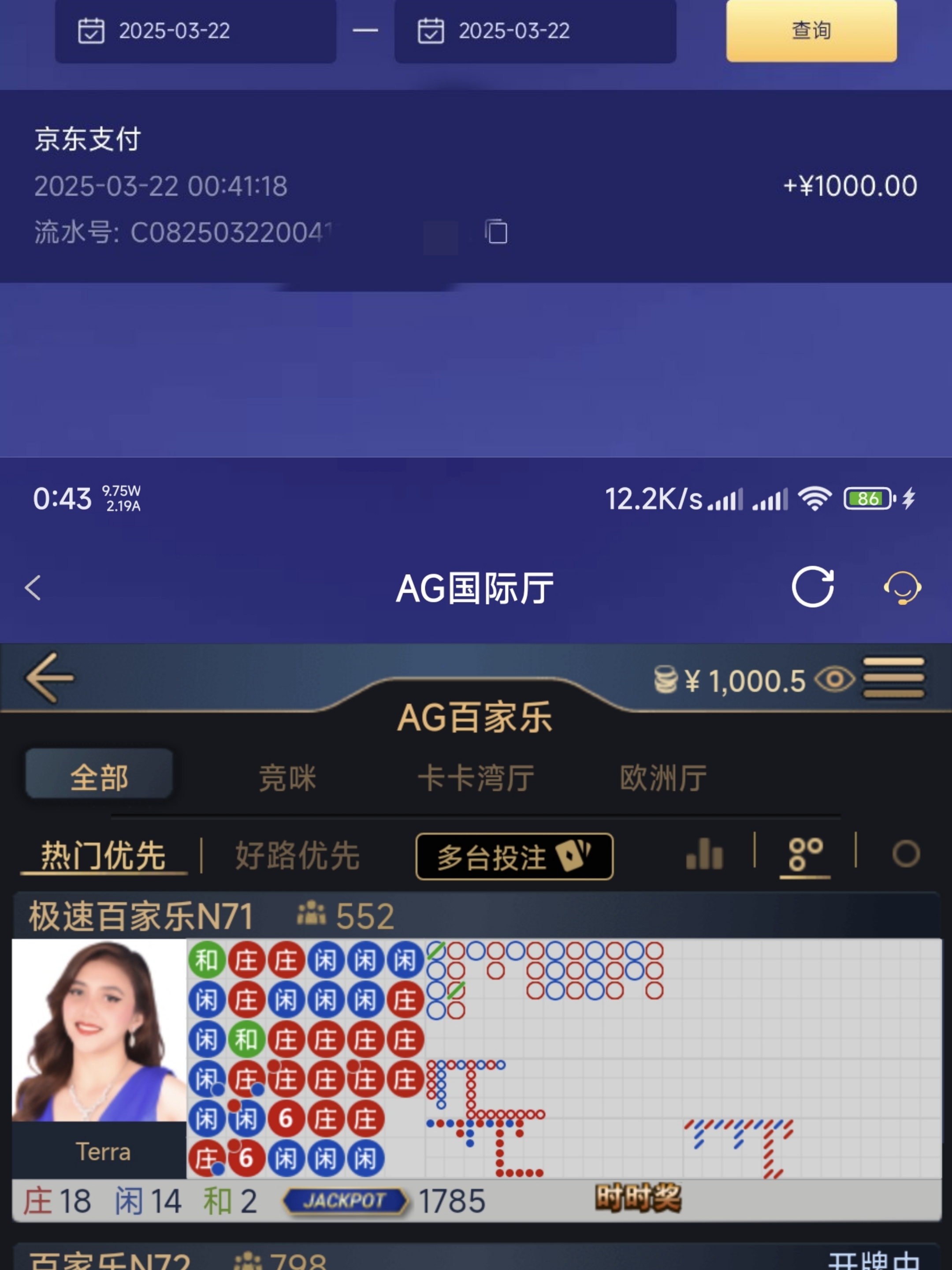
Task: Switch to the 竞咪 tab
Action: pos(287,778)
